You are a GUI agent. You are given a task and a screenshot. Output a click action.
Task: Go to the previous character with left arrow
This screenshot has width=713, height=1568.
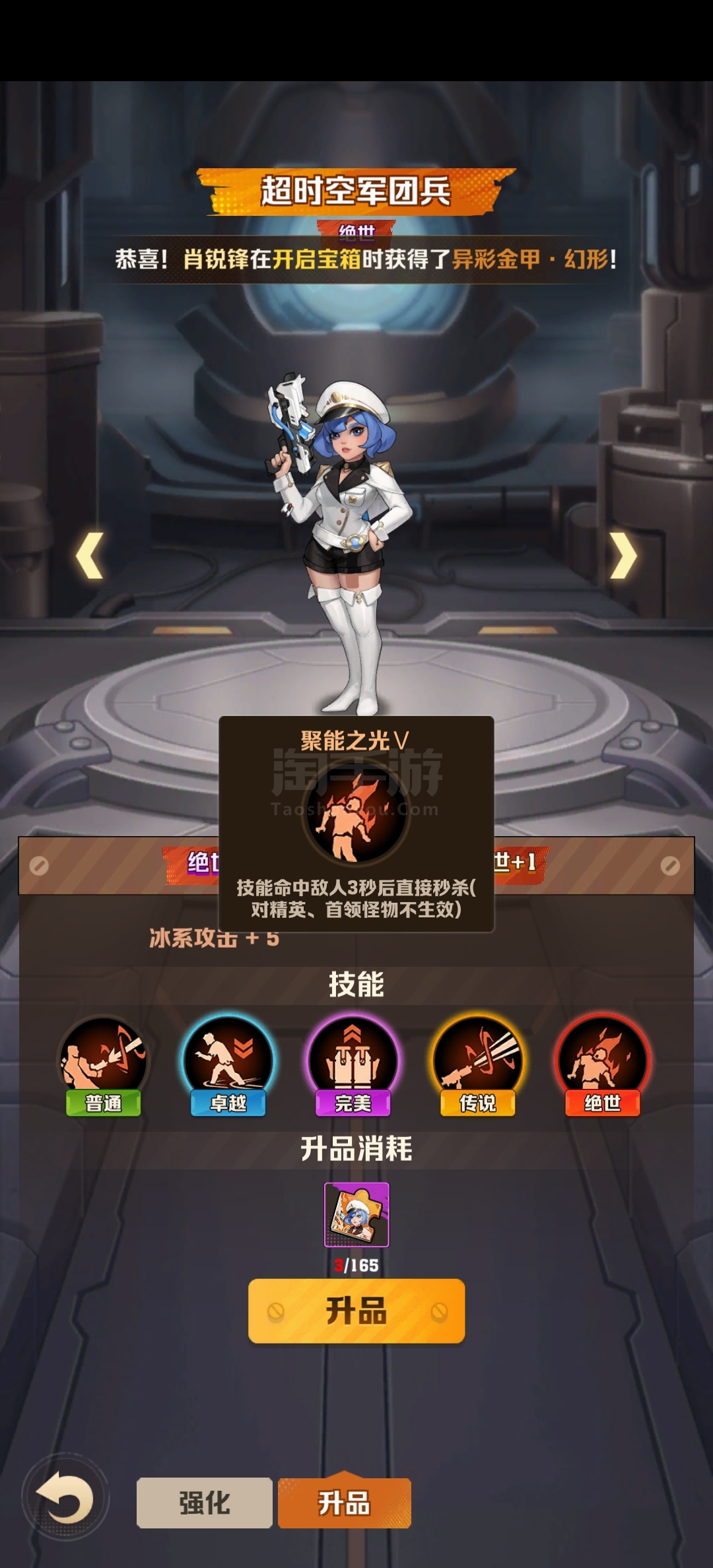pos(90,556)
